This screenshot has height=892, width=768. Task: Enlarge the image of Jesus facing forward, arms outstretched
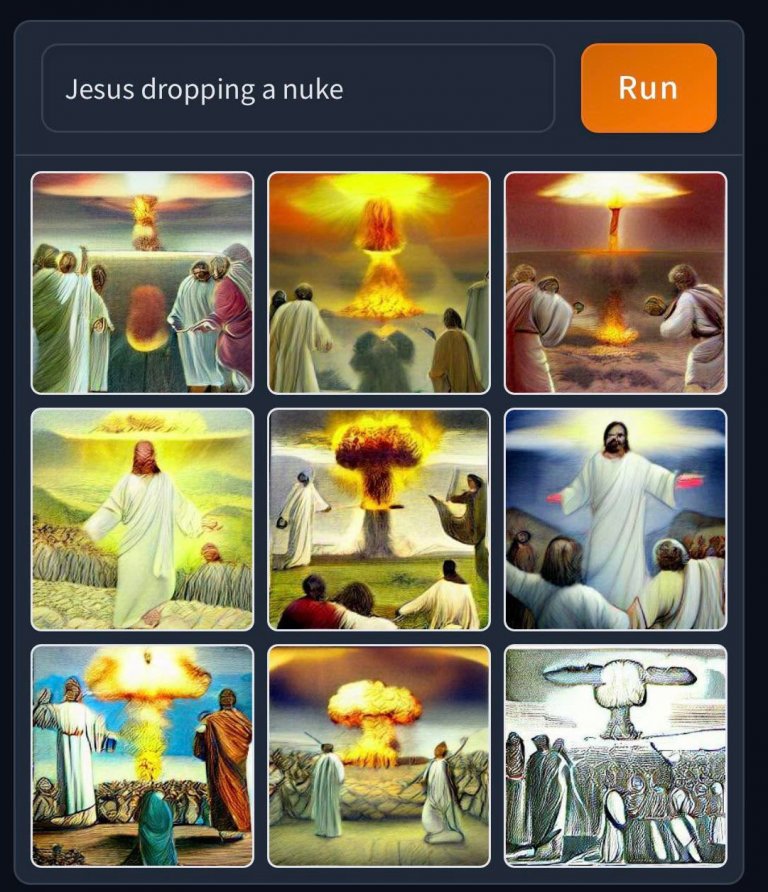(x=615, y=519)
